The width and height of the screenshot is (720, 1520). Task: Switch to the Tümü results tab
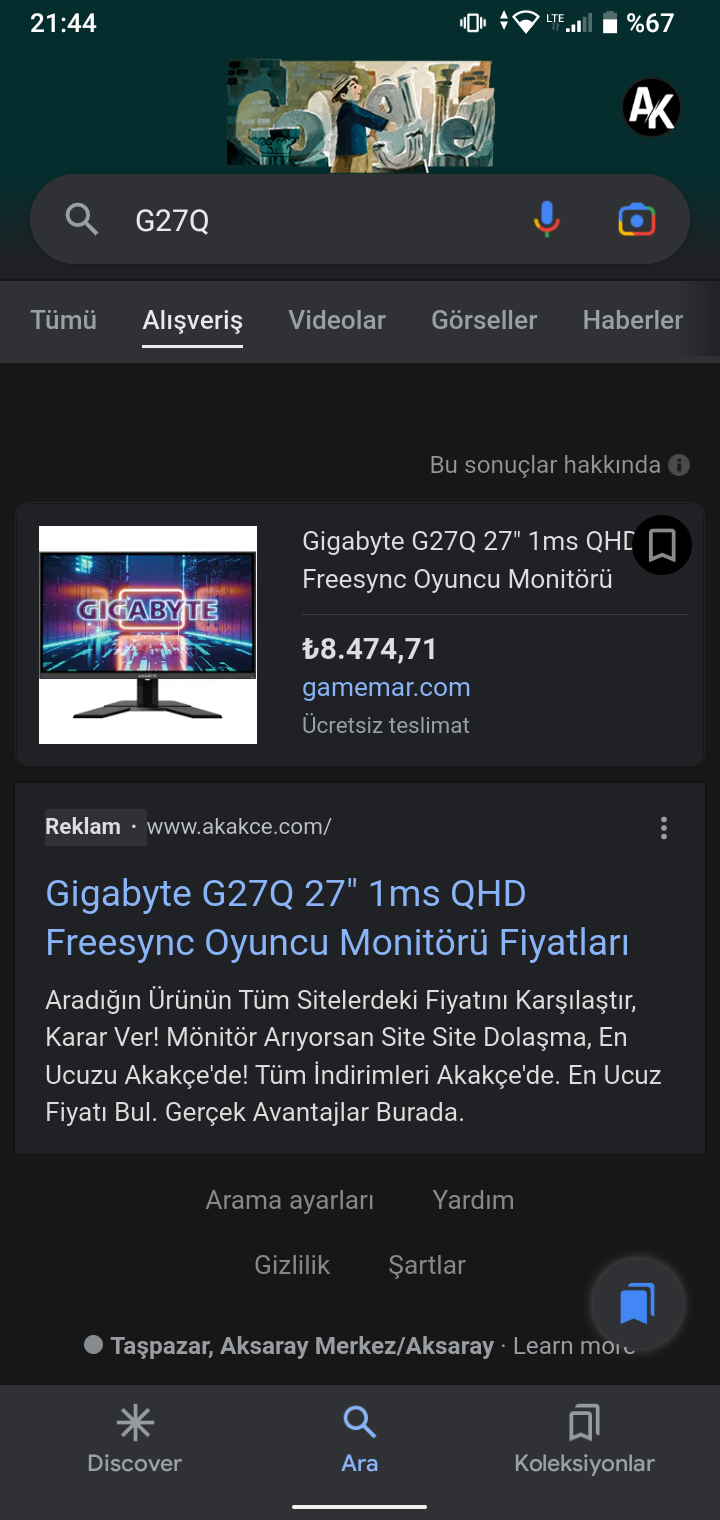[x=62, y=320]
